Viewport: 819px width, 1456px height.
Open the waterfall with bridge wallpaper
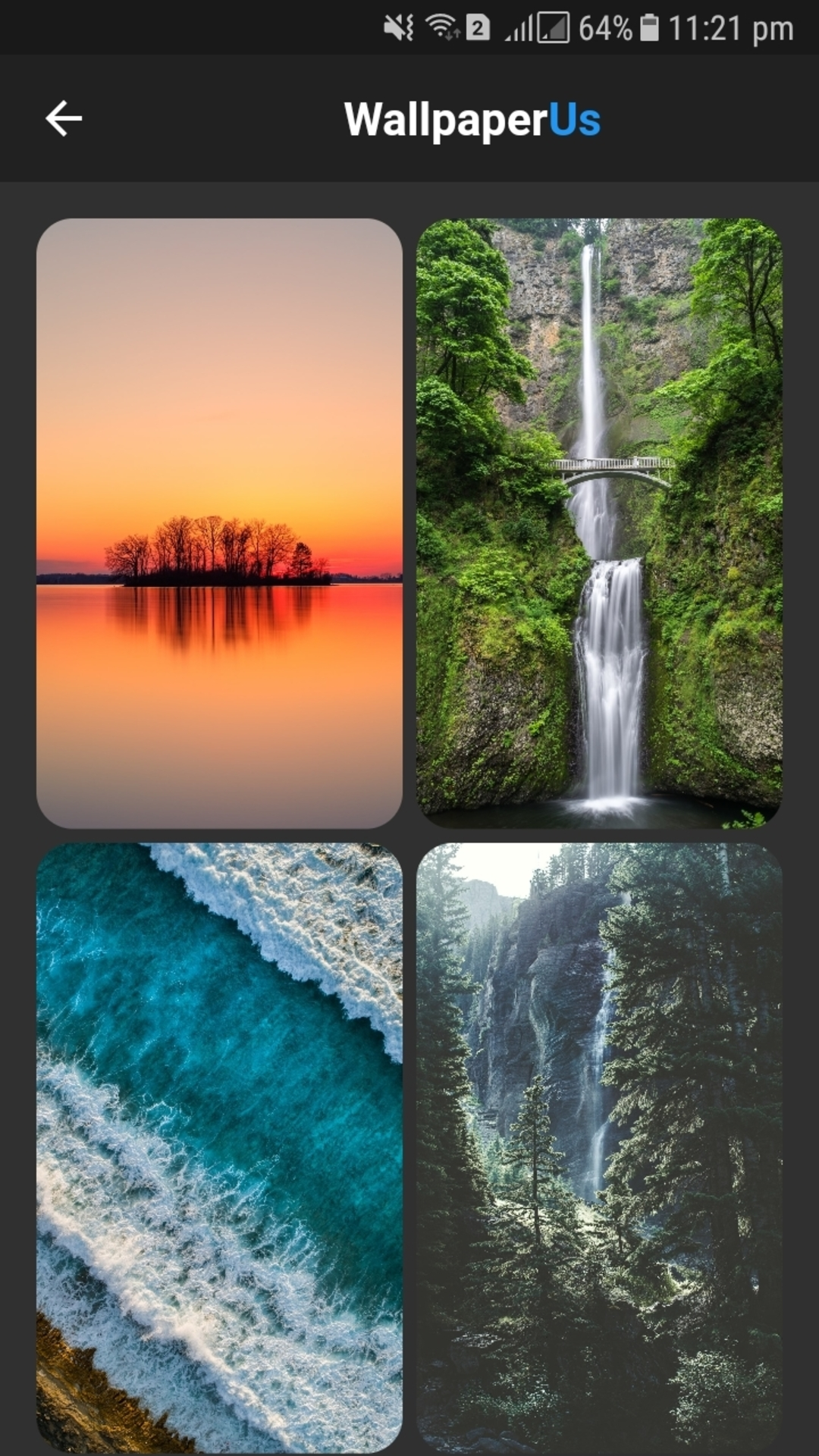[x=599, y=523]
